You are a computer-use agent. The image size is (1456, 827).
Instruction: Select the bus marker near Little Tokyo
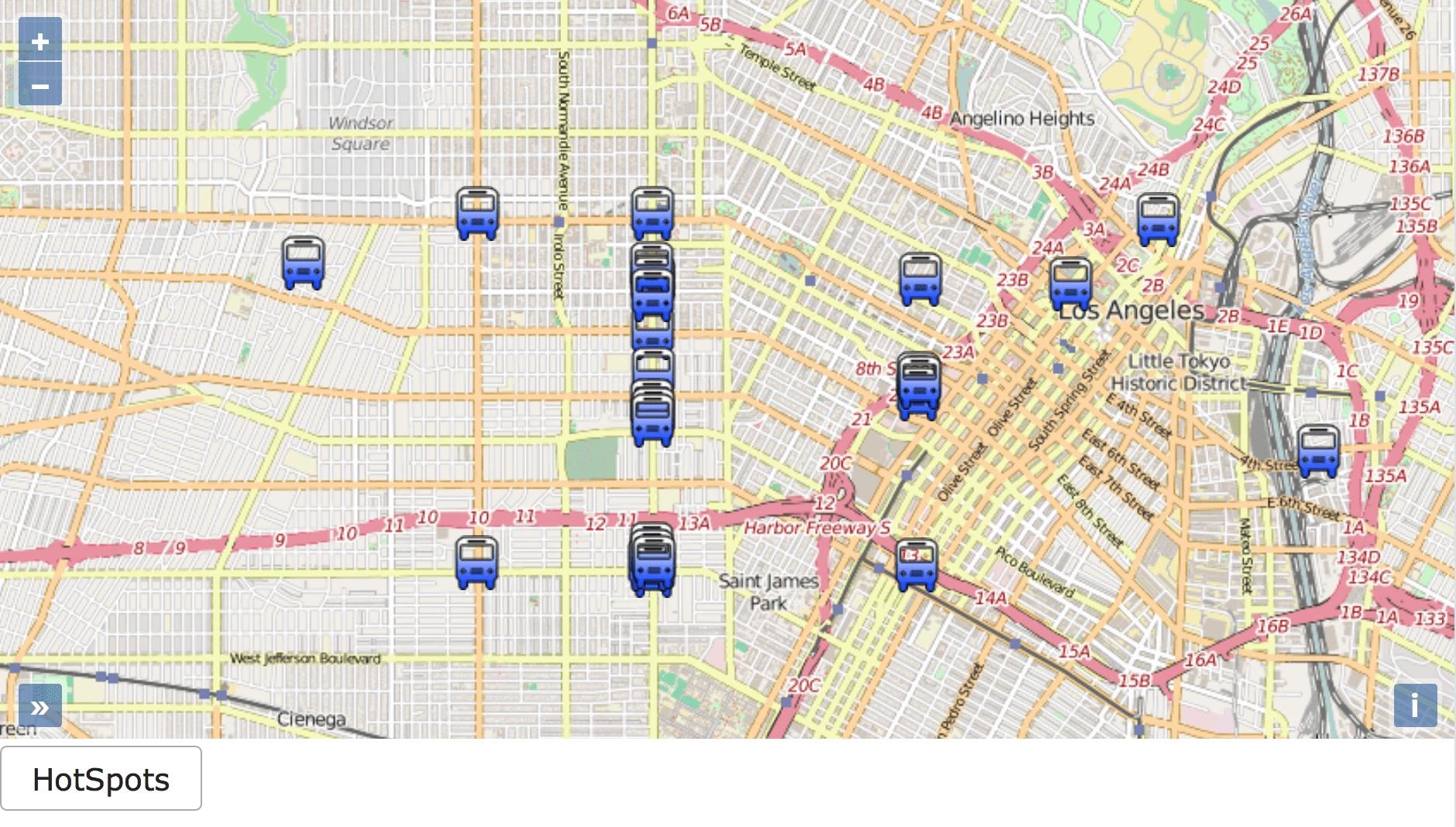pos(1318,451)
